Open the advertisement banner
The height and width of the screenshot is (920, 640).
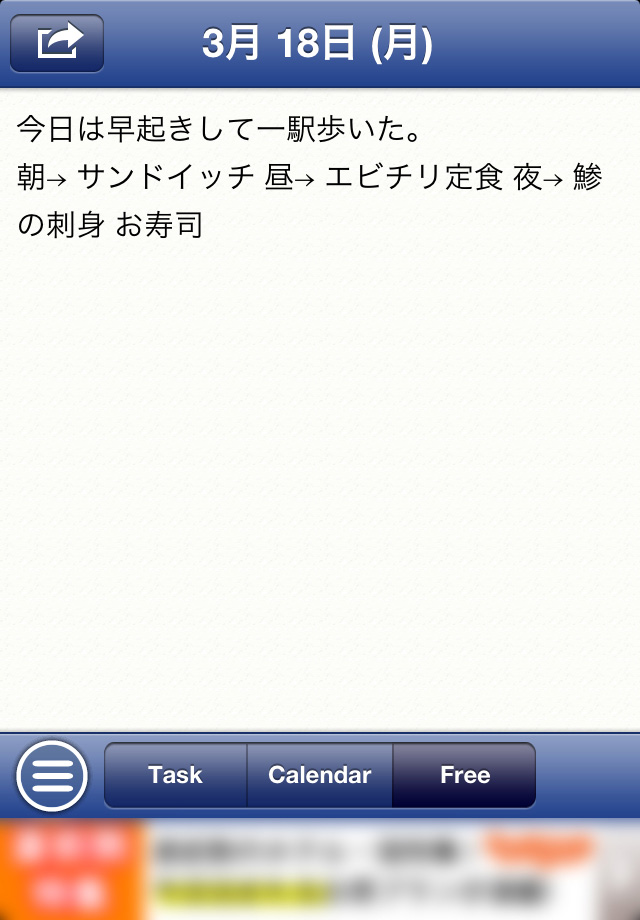(320, 870)
